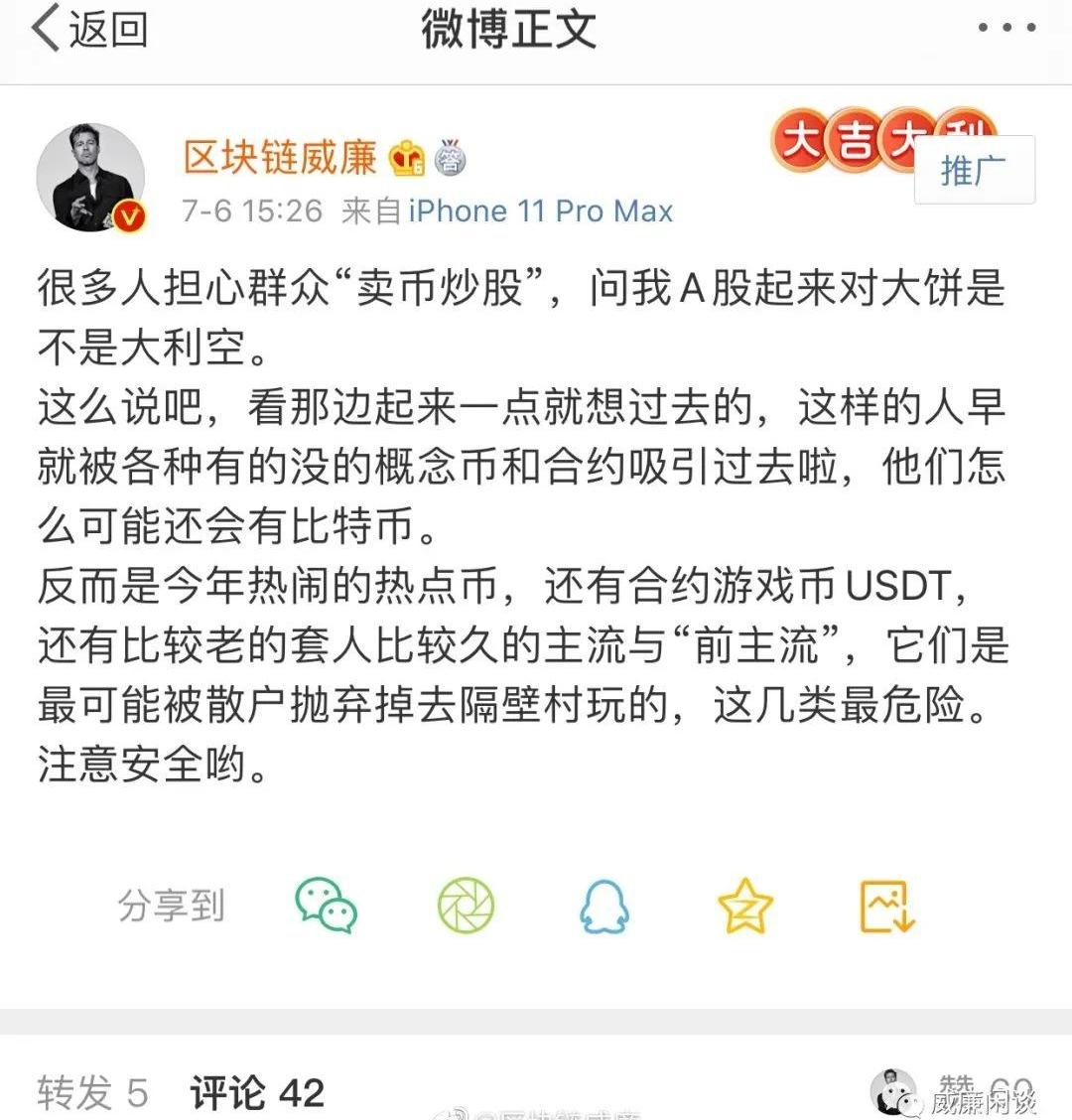Switch to the 评论 42 tab
Image resolution: width=1072 pixels, height=1120 pixels.
pyautogui.click(x=257, y=1093)
